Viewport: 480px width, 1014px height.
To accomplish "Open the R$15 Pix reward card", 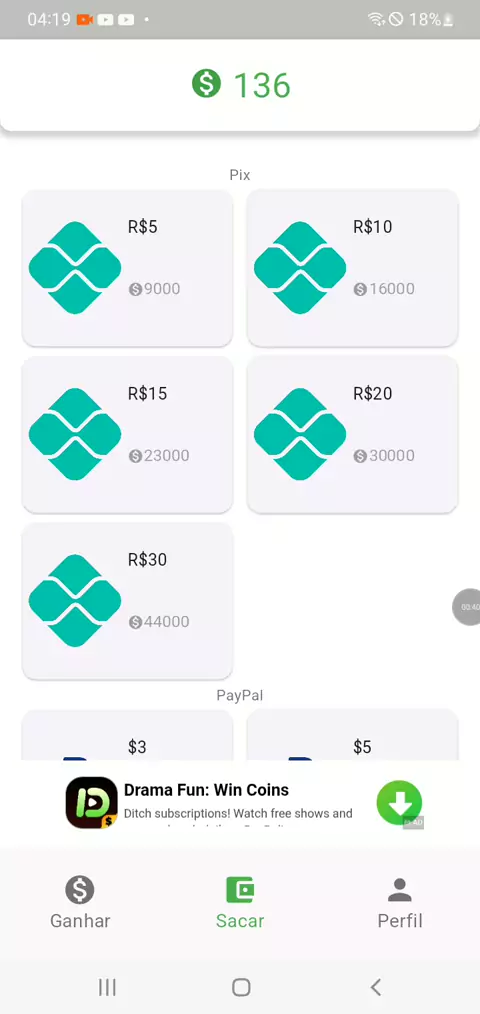I will tap(127, 435).
